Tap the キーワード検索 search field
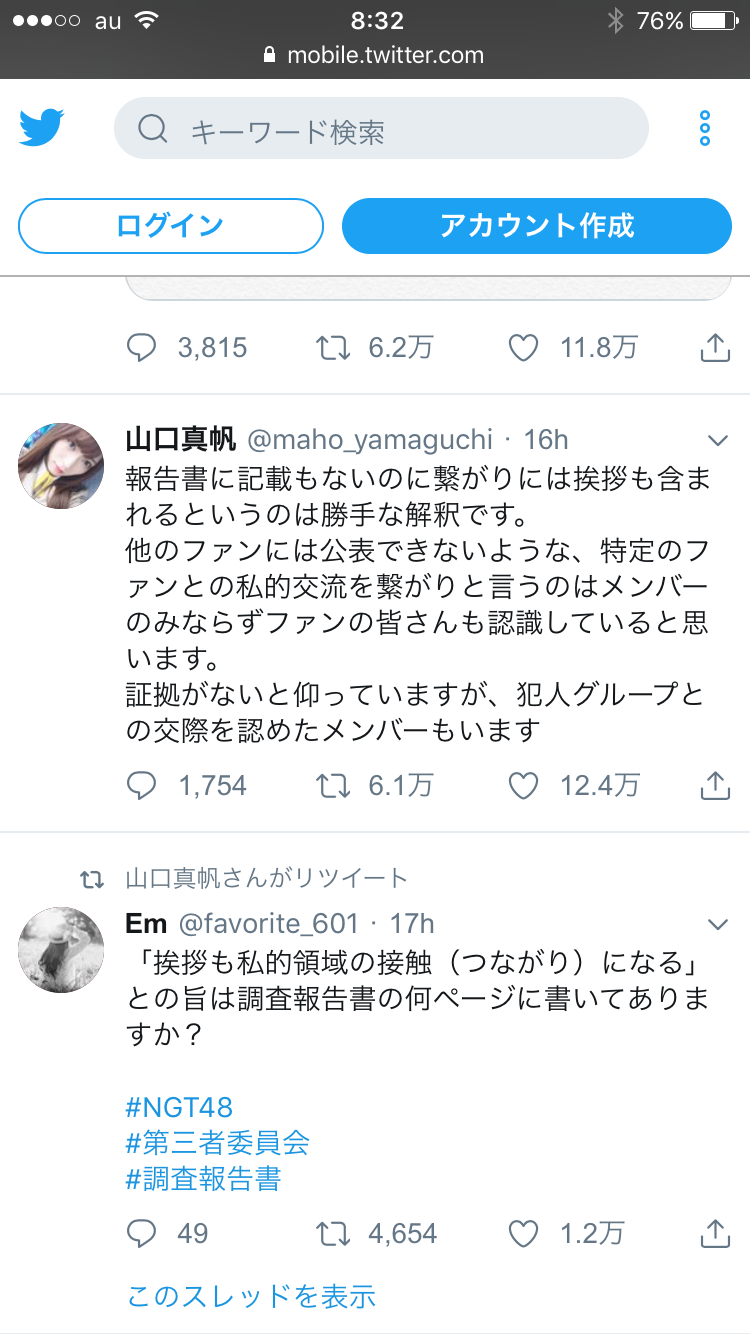This screenshot has width=750, height=1334. [x=380, y=129]
